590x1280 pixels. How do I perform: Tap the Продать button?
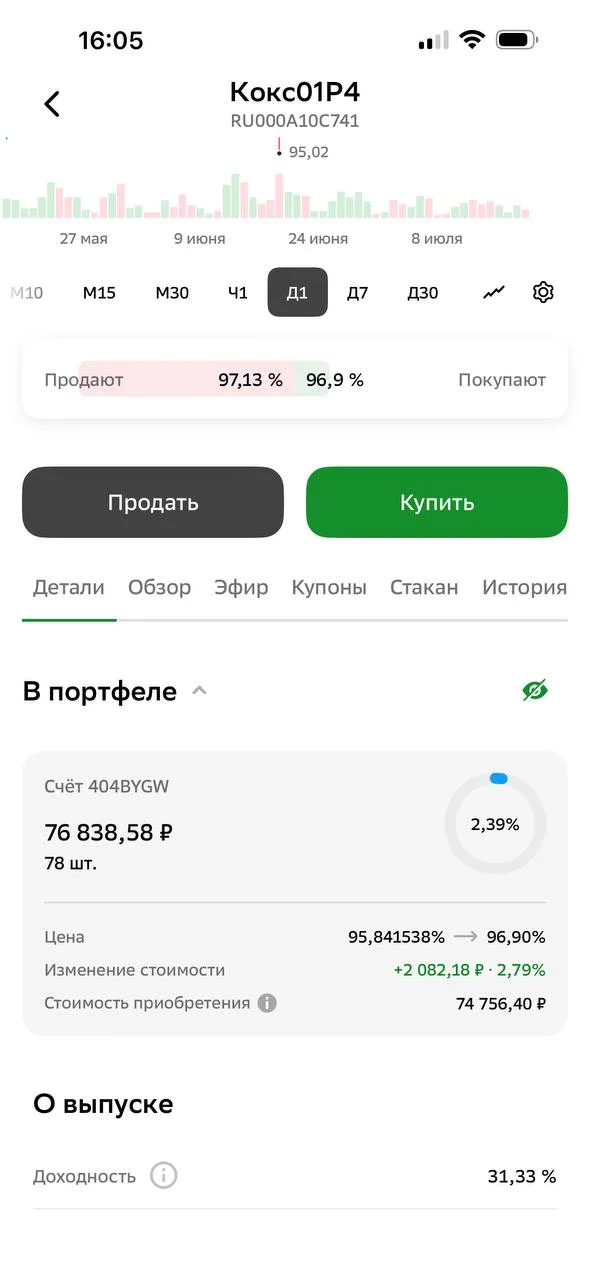pyautogui.click(x=153, y=502)
